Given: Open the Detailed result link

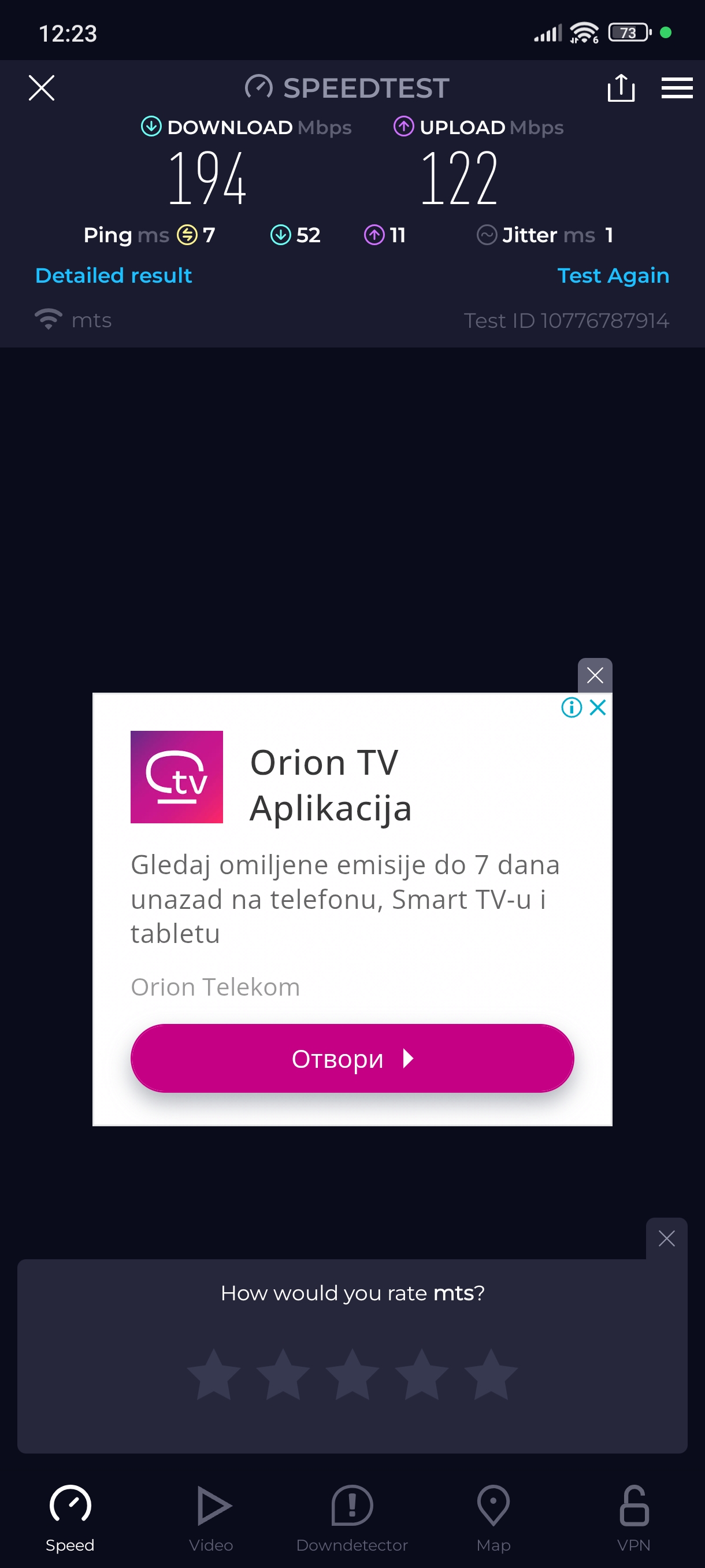Looking at the screenshot, I should (114, 276).
